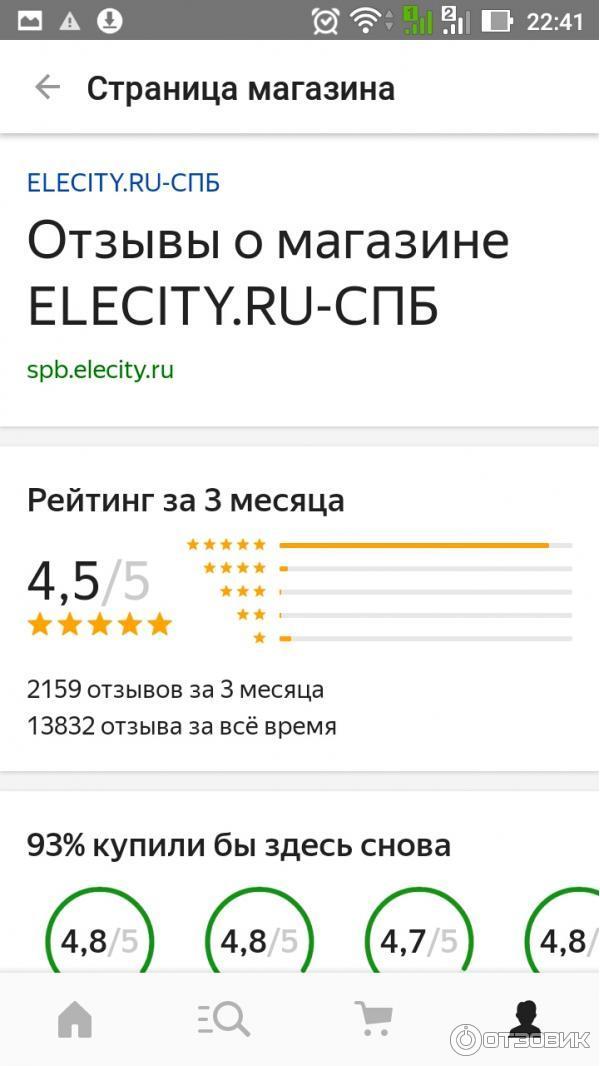
Task: Go back from the store page
Action: coord(47,88)
